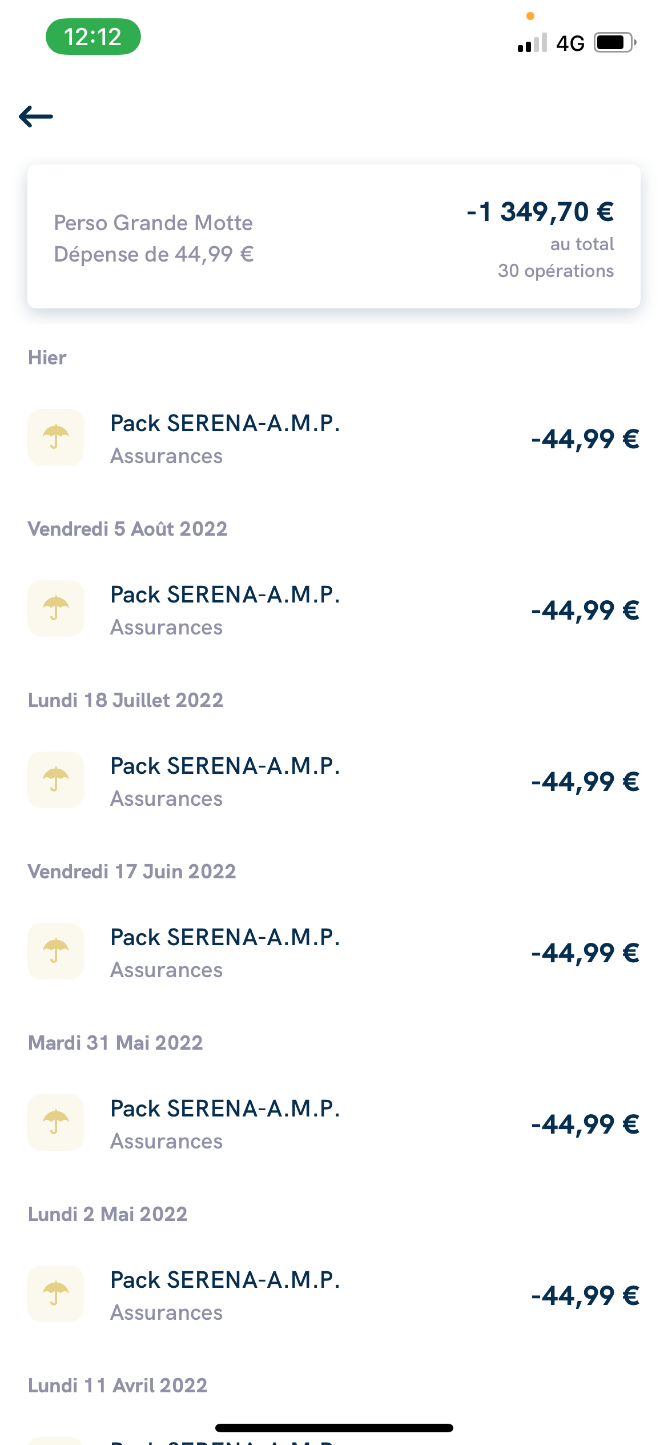Open the Vendredi 5 Août 2022 transaction

pyautogui.click(x=334, y=610)
